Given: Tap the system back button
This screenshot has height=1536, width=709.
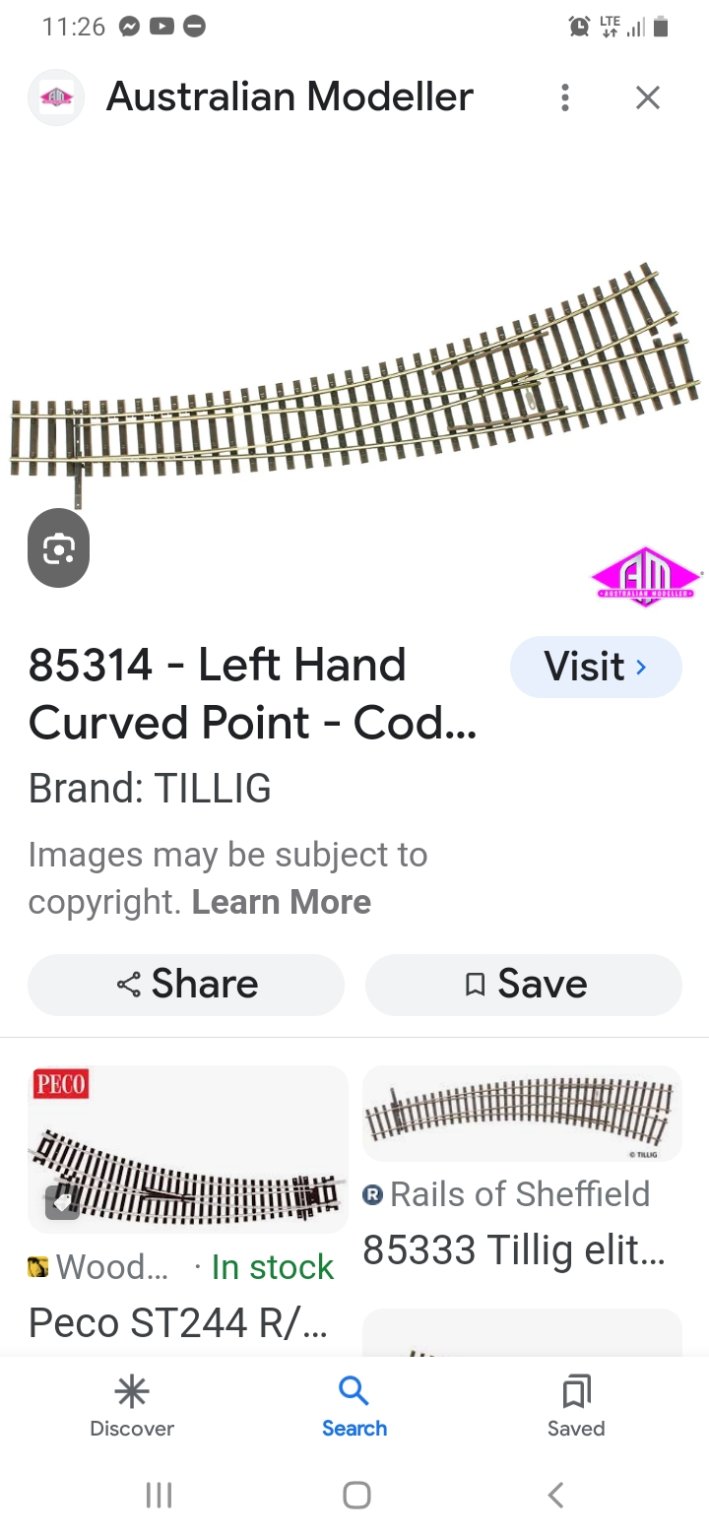Looking at the screenshot, I should click(x=556, y=1495).
